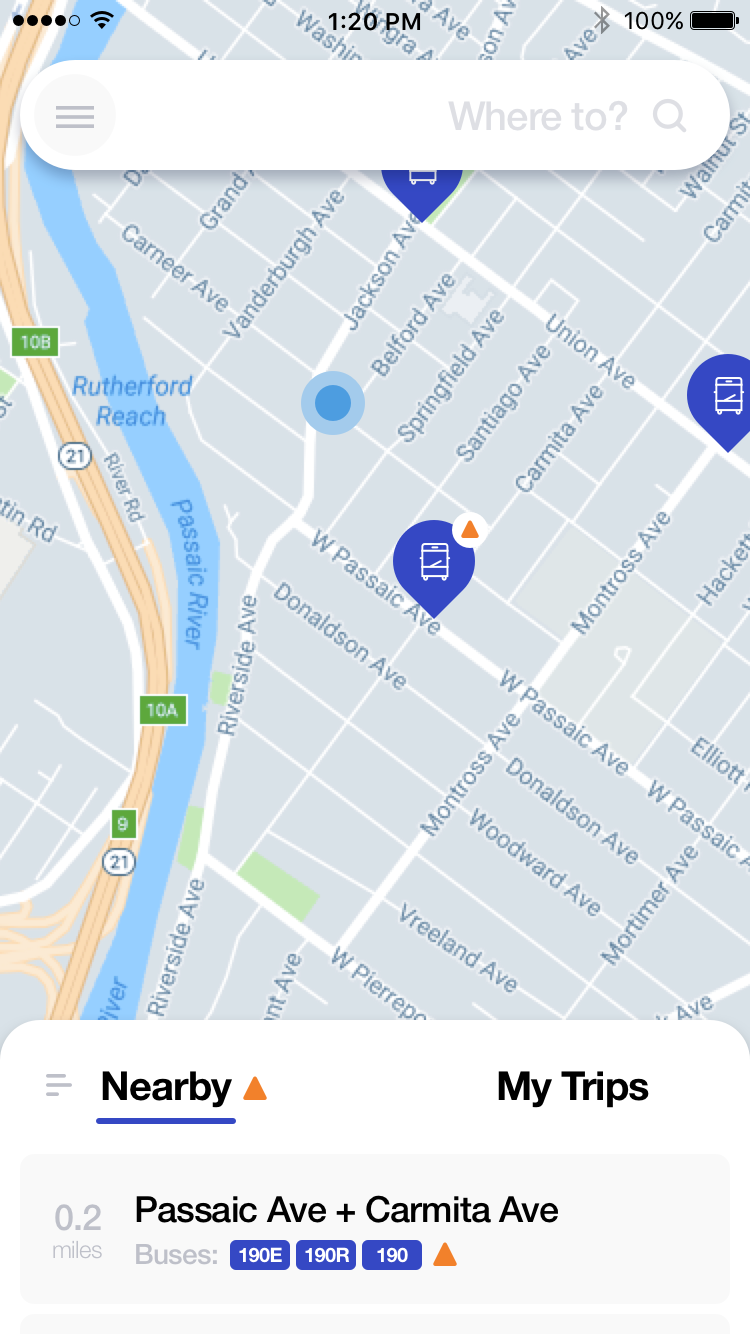The height and width of the screenshot is (1334, 750).
Task: Select bus route 190R chip
Action: [x=326, y=1255]
